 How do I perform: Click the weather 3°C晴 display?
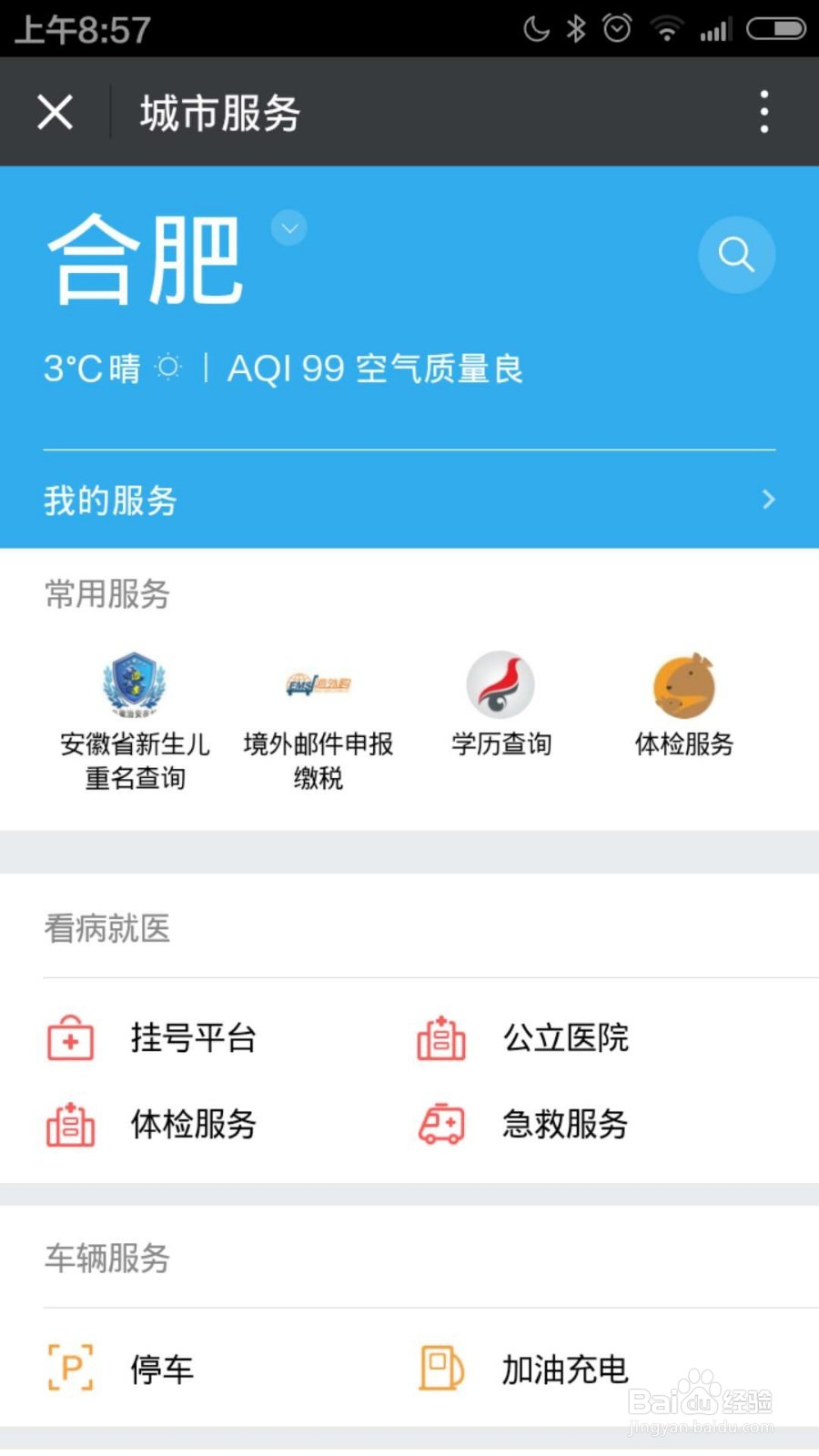pos(94,367)
